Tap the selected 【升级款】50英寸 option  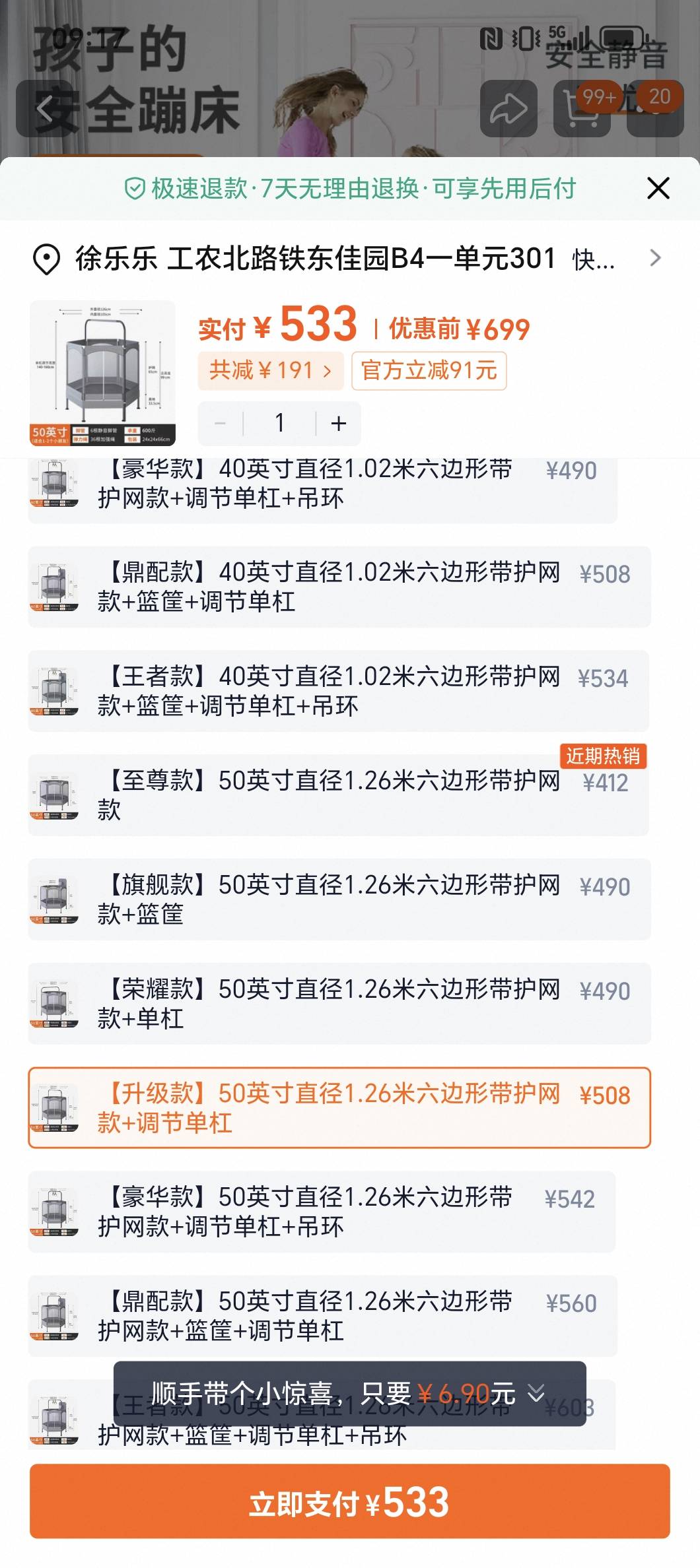point(339,1108)
